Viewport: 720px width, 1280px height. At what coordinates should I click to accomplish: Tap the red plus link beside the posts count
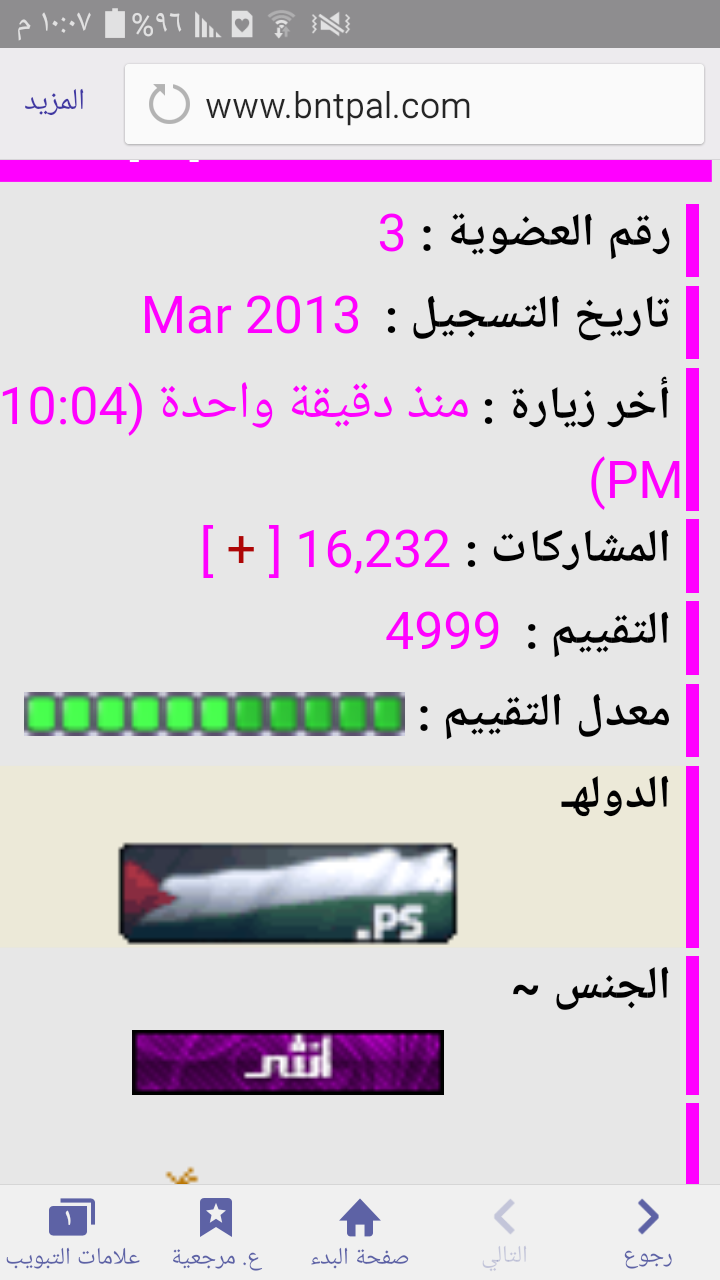240,549
